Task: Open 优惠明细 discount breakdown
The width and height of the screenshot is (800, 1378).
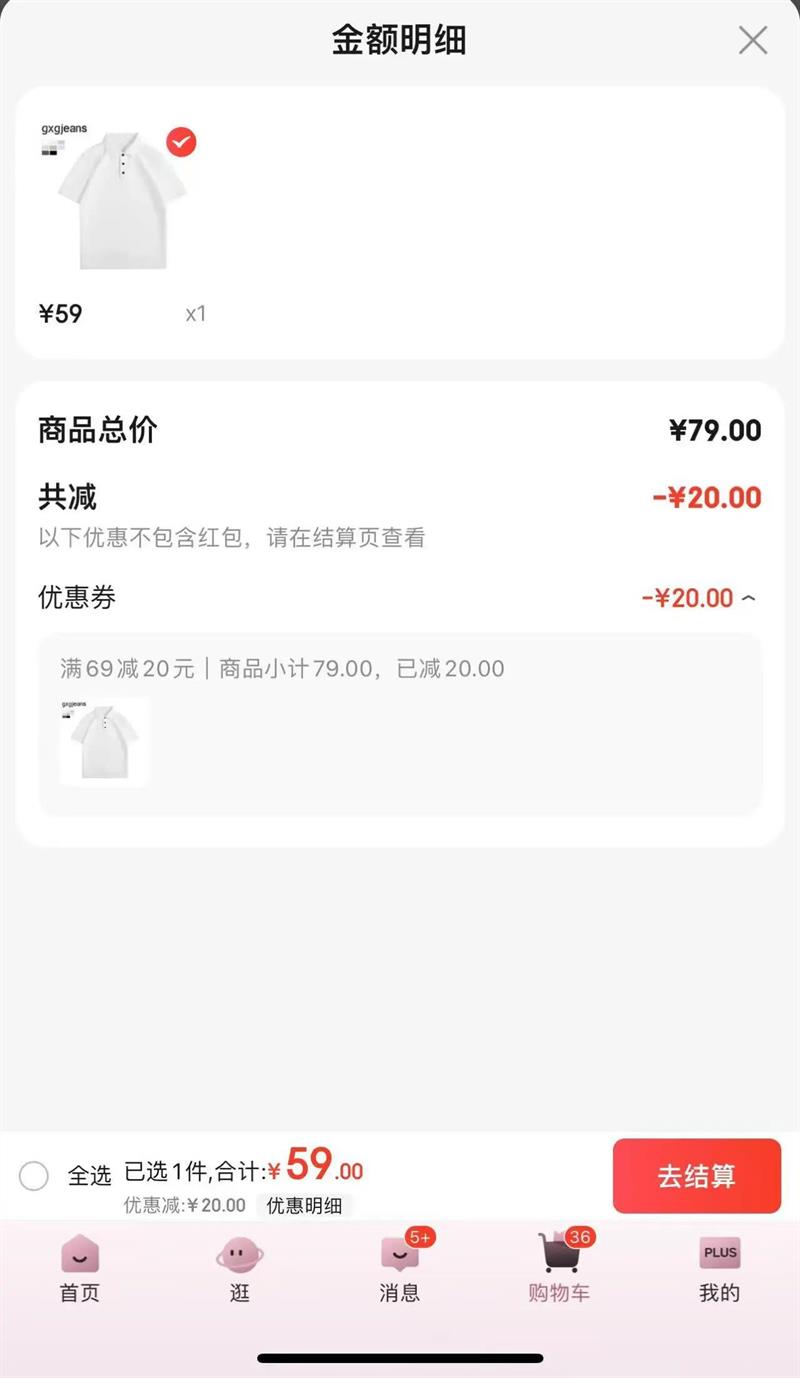Action: click(304, 1205)
